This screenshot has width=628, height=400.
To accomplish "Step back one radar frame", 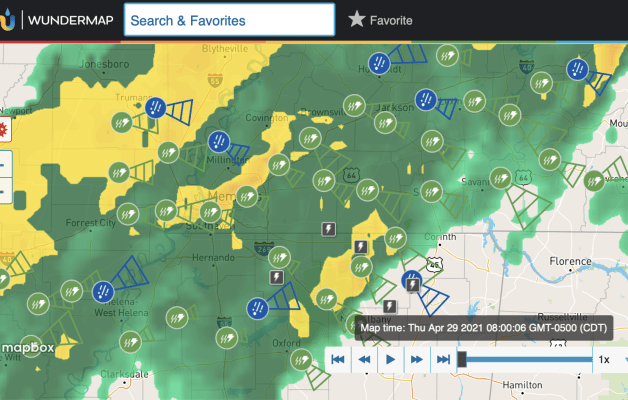I will (x=365, y=359).
